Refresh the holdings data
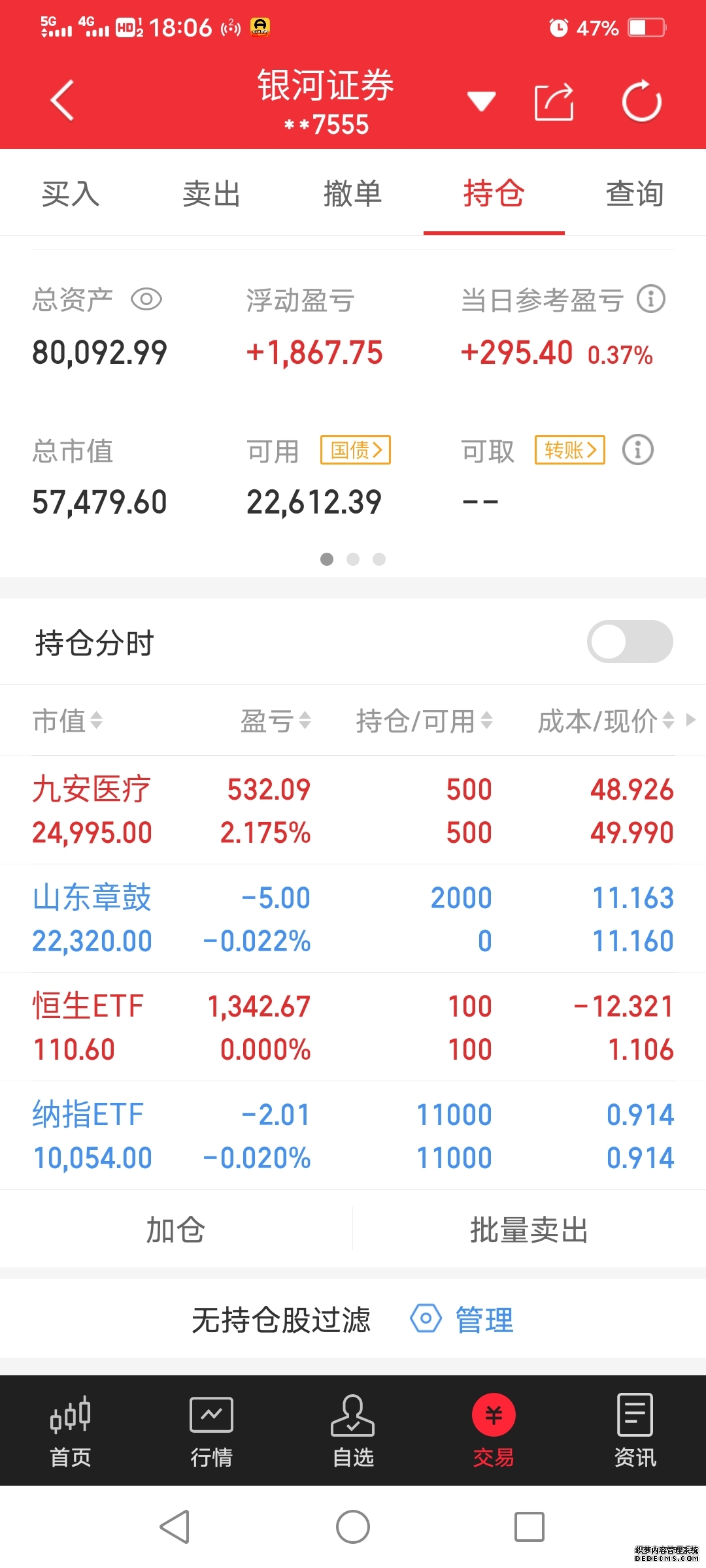706x1568 pixels. click(641, 101)
